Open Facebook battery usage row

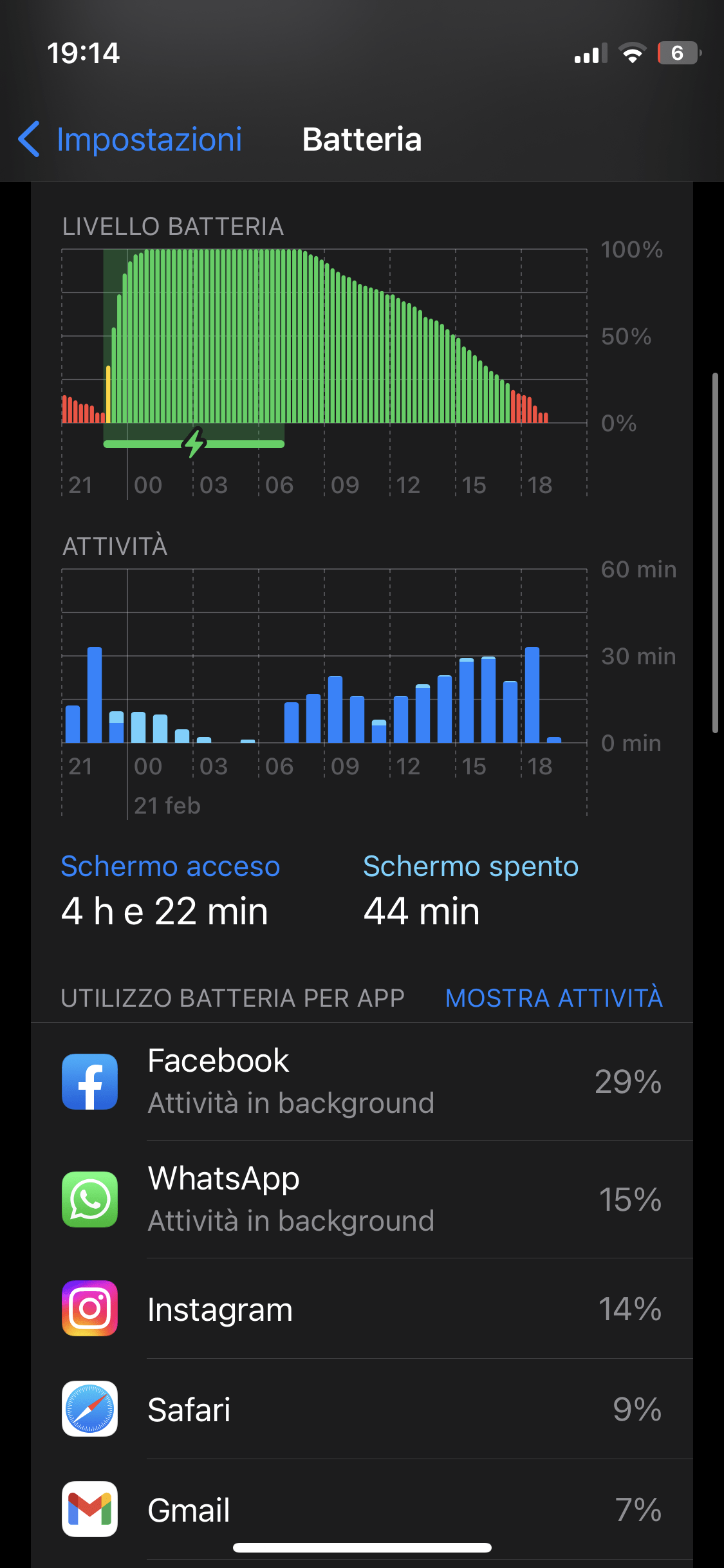pyautogui.click(x=362, y=1081)
